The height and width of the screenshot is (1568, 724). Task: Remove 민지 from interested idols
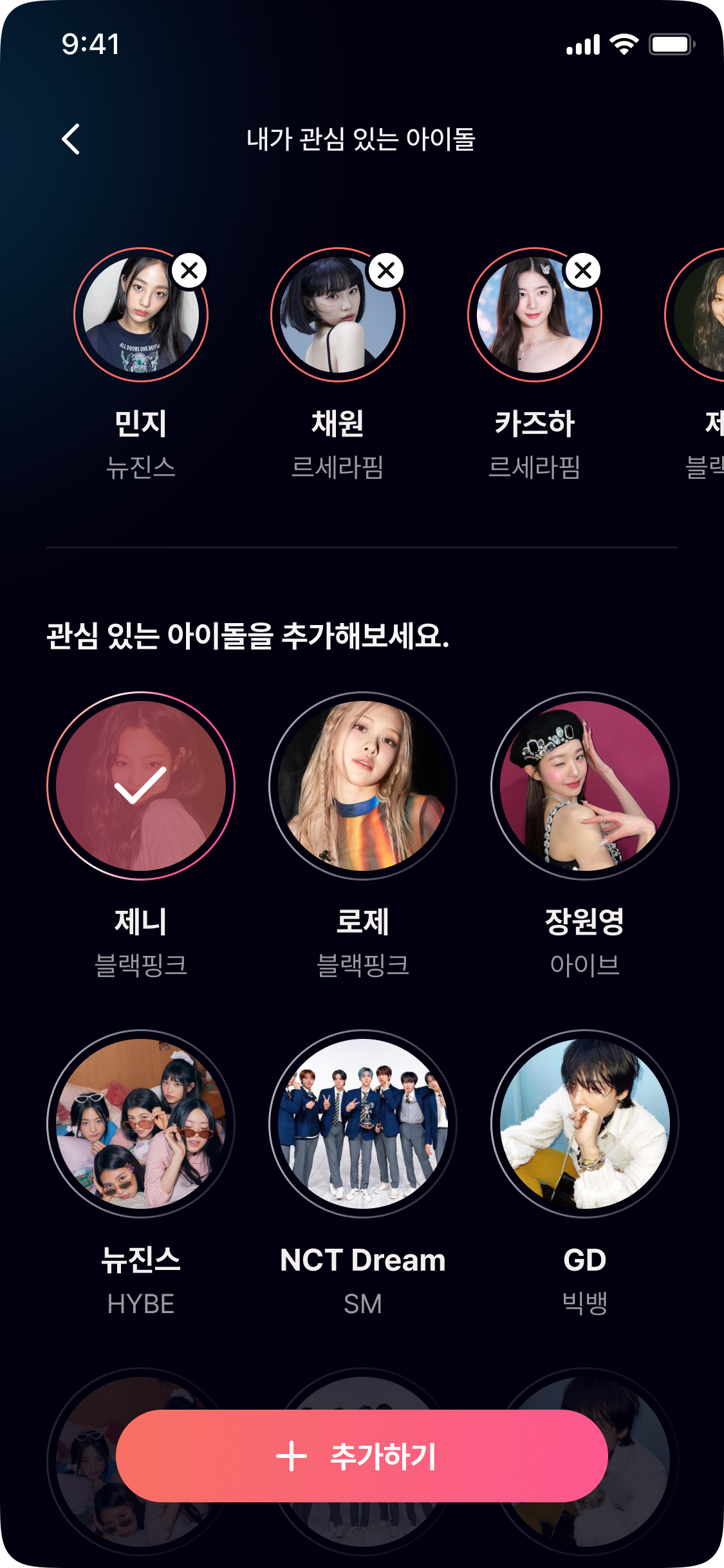click(x=189, y=270)
